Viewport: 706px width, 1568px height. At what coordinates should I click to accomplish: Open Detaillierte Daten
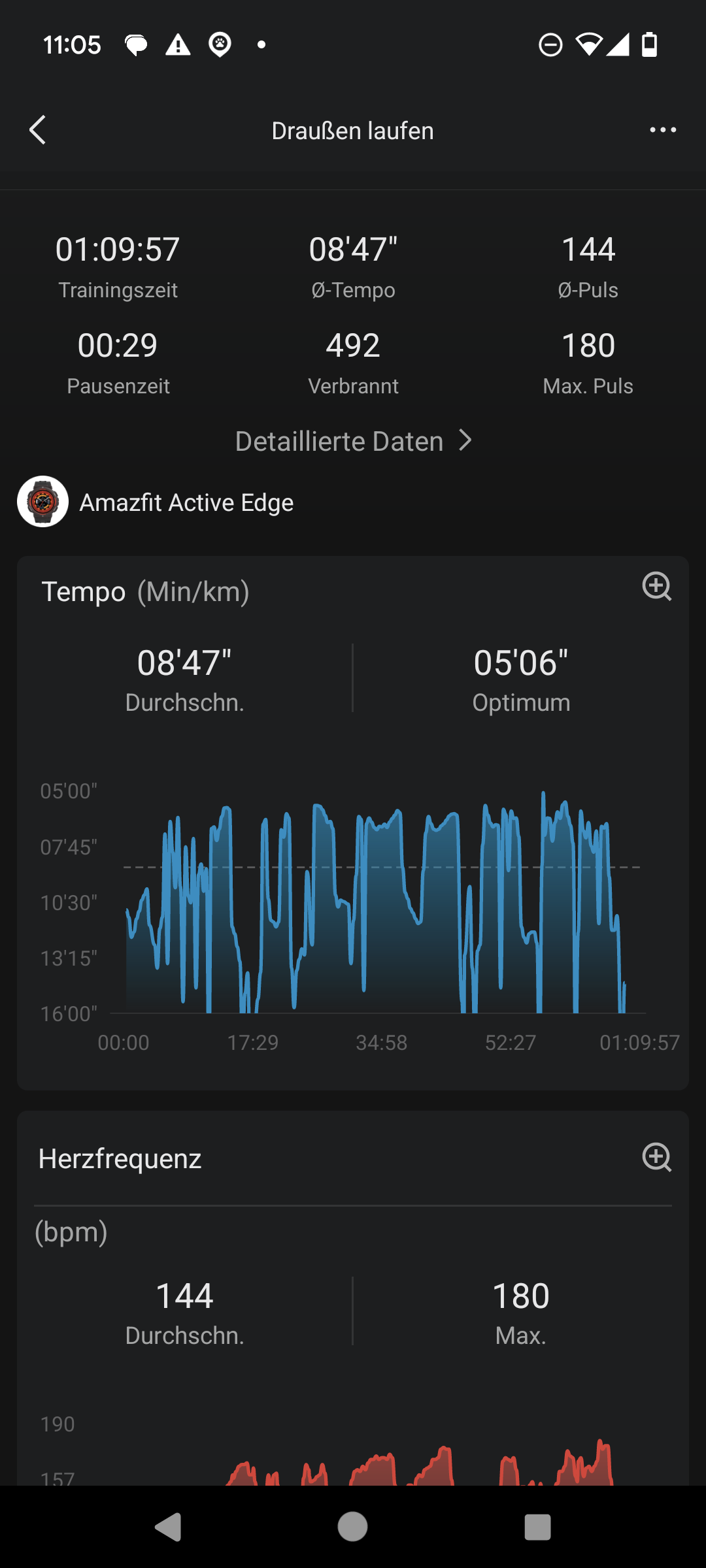(x=353, y=441)
